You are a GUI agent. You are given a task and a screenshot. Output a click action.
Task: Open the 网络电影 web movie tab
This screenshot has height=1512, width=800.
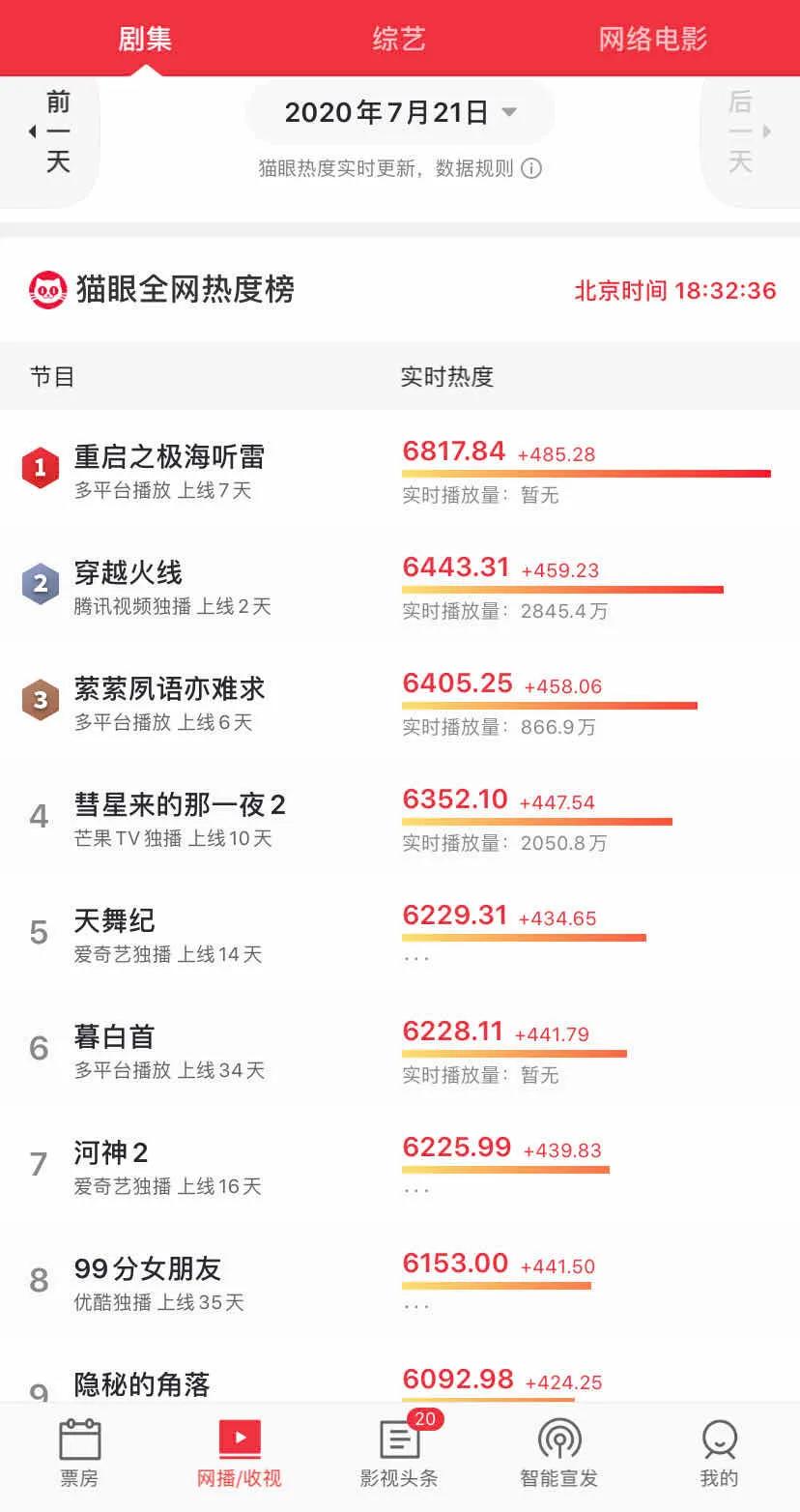click(652, 38)
